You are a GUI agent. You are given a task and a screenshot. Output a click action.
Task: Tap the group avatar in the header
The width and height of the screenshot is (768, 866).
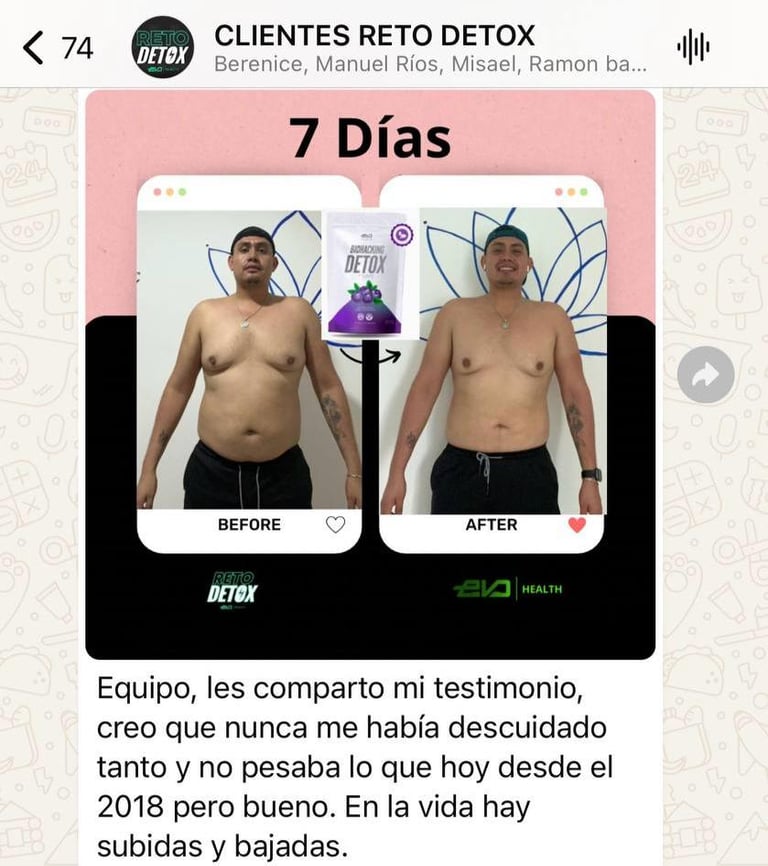[x=163, y=47]
